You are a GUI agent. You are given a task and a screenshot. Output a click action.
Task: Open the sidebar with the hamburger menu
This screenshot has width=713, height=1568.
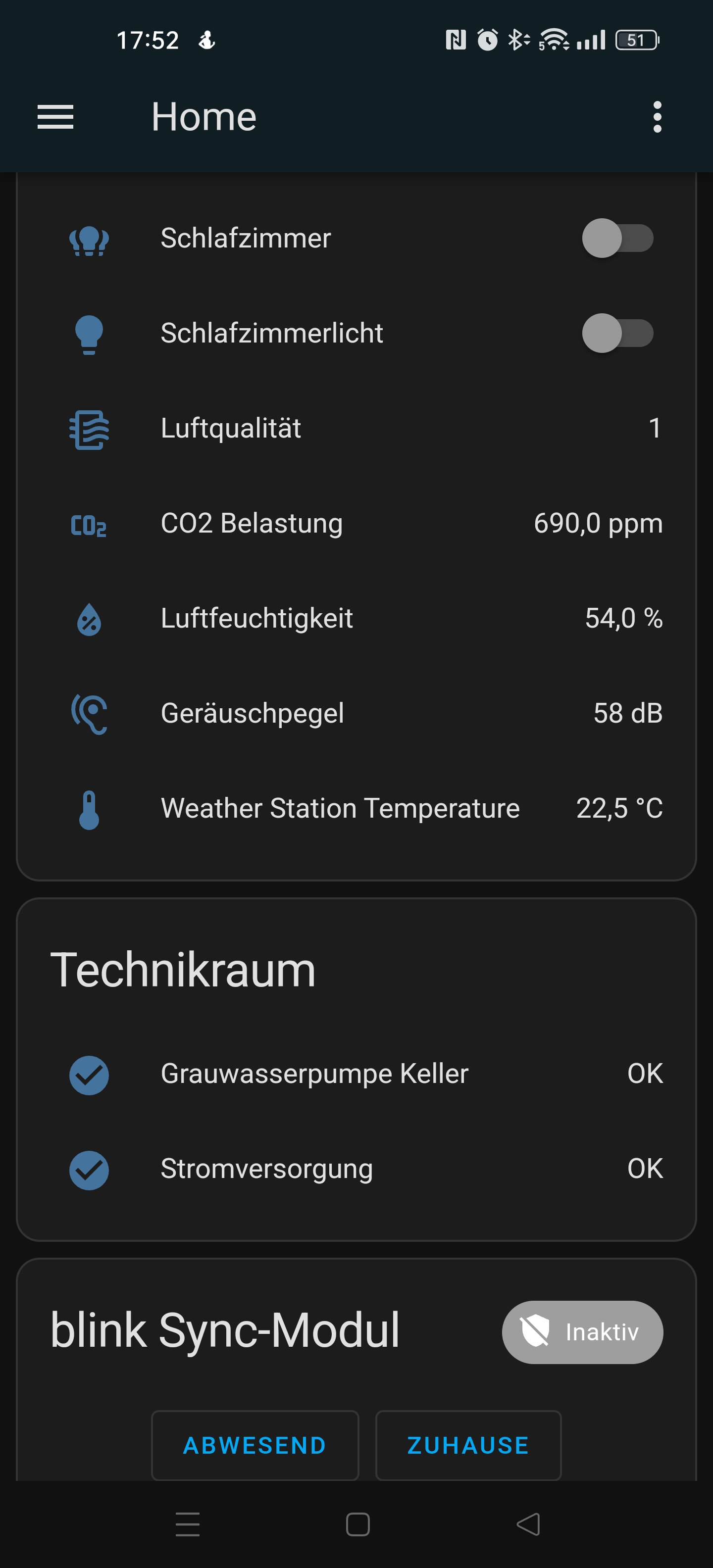[x=55, y=117]
